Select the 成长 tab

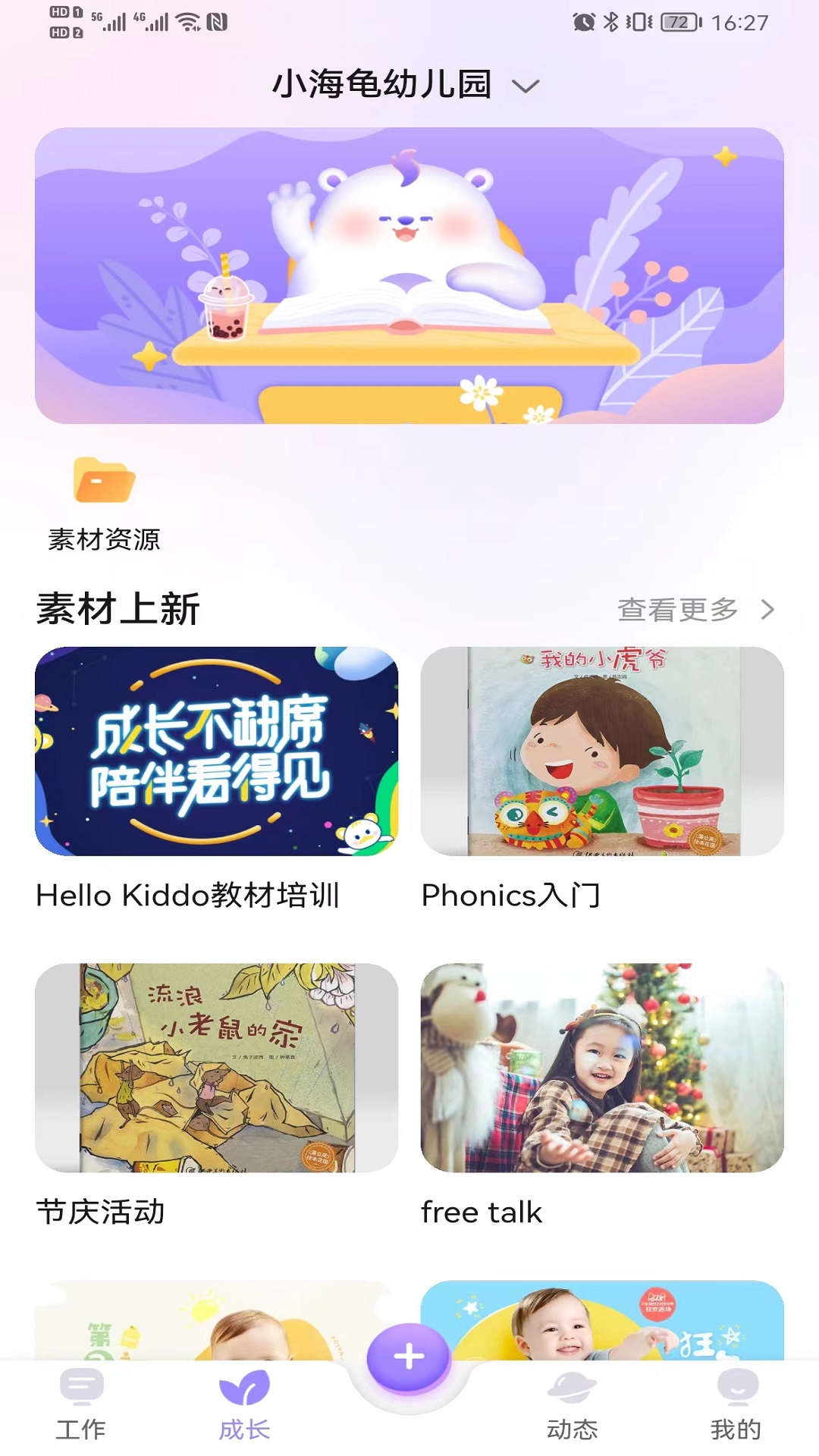pyautogui.click(x=244, y=1404)
